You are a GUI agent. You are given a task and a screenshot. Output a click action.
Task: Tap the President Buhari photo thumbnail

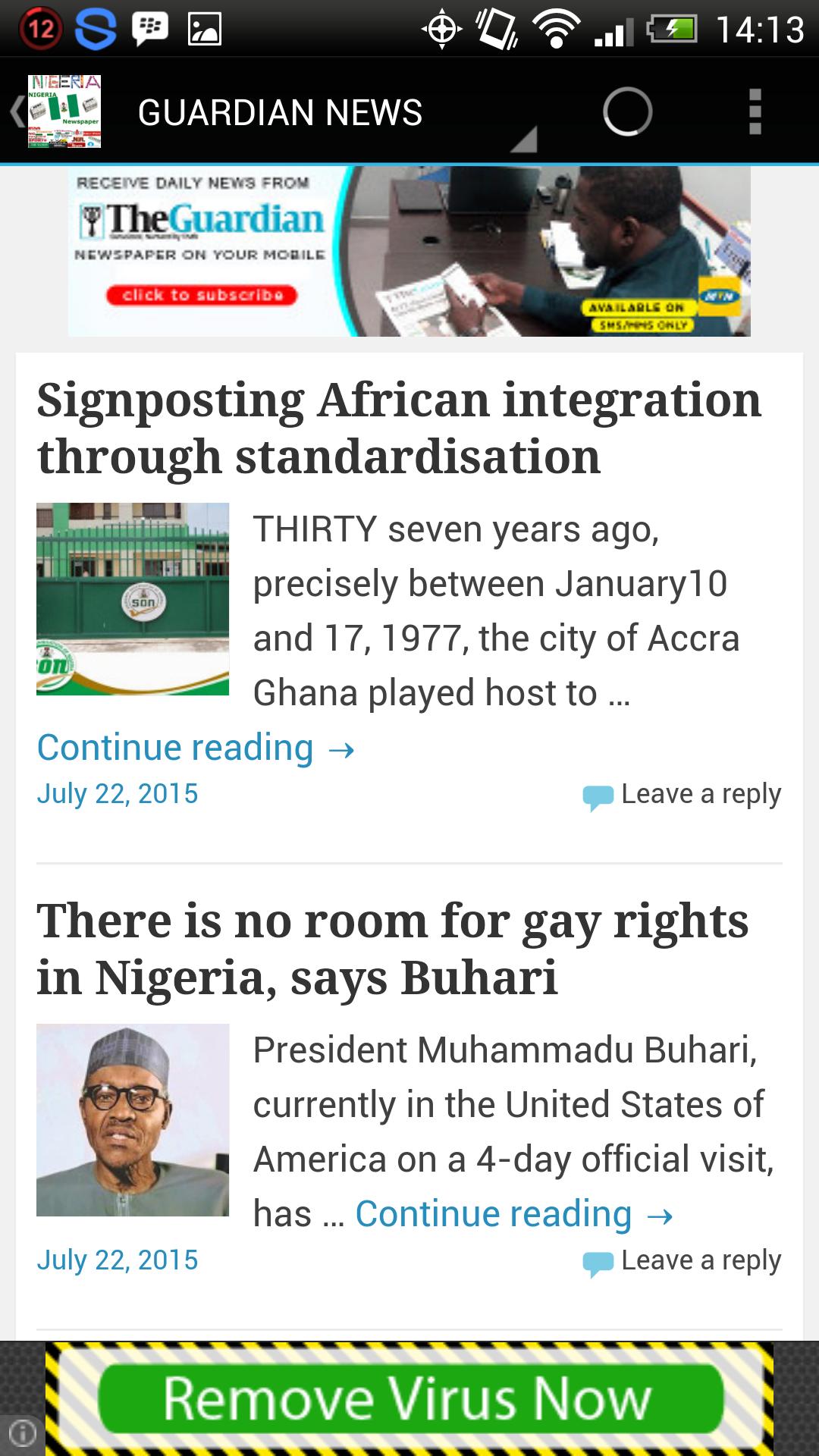pyautogui.click(x=133, y=1120)
